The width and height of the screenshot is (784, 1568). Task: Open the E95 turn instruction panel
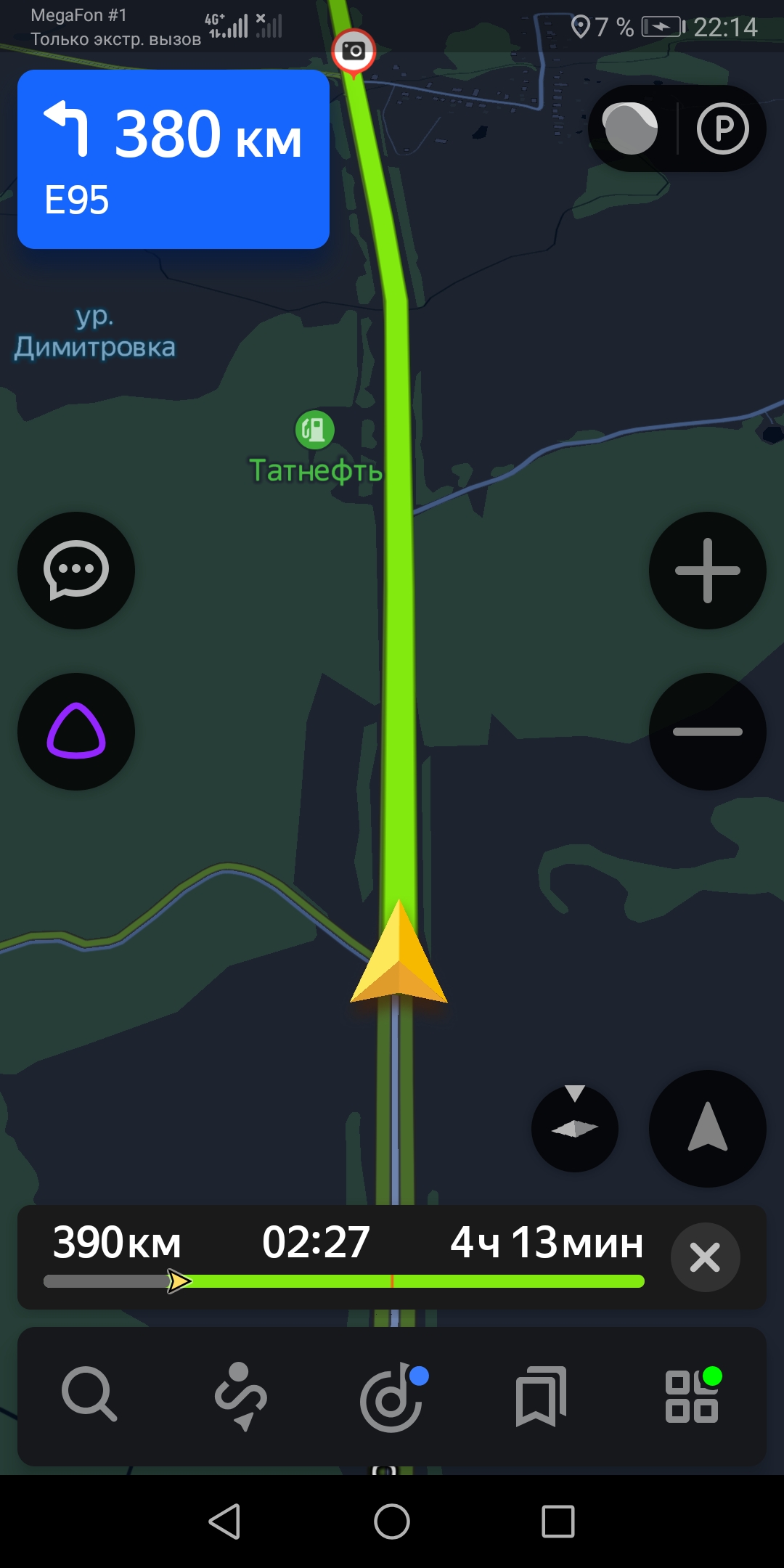pos(173,160)
